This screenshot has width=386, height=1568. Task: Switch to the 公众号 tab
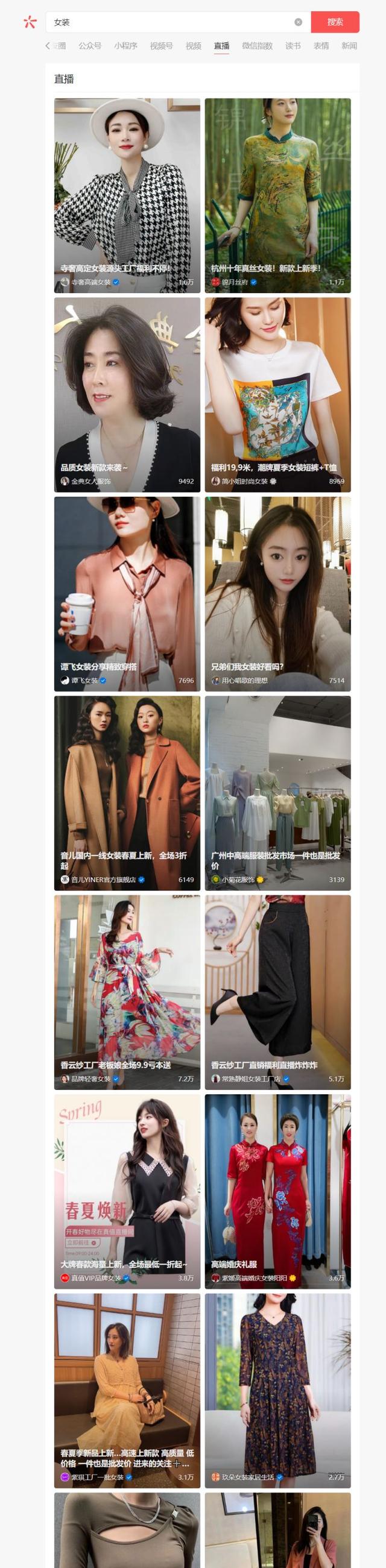(89, 46)
